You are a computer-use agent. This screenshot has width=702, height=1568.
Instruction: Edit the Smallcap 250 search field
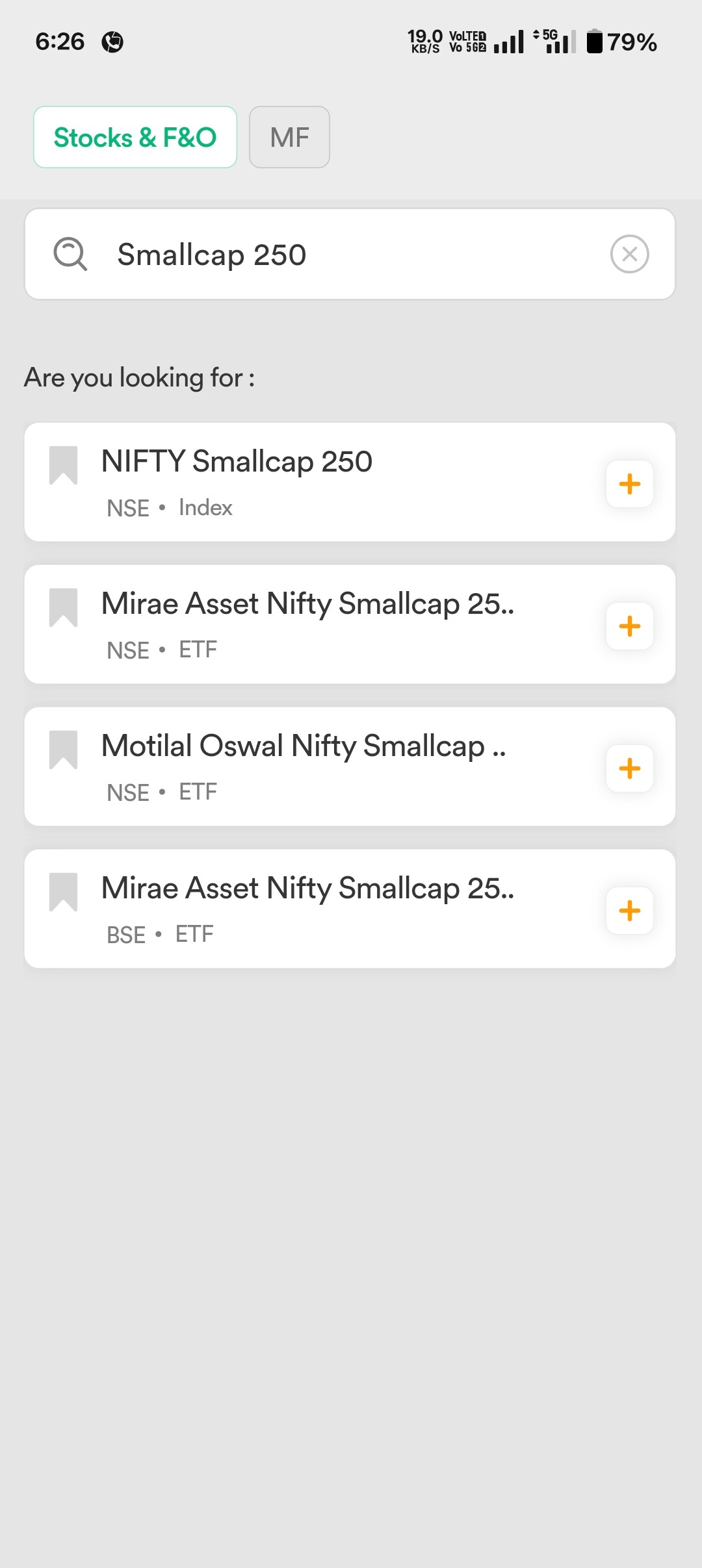point(350,254)
